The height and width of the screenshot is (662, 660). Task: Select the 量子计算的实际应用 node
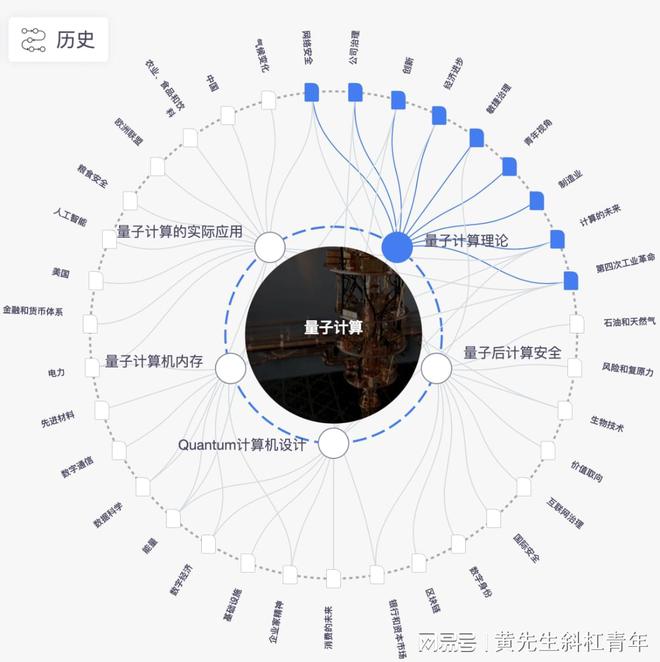(x=270, y=247)
